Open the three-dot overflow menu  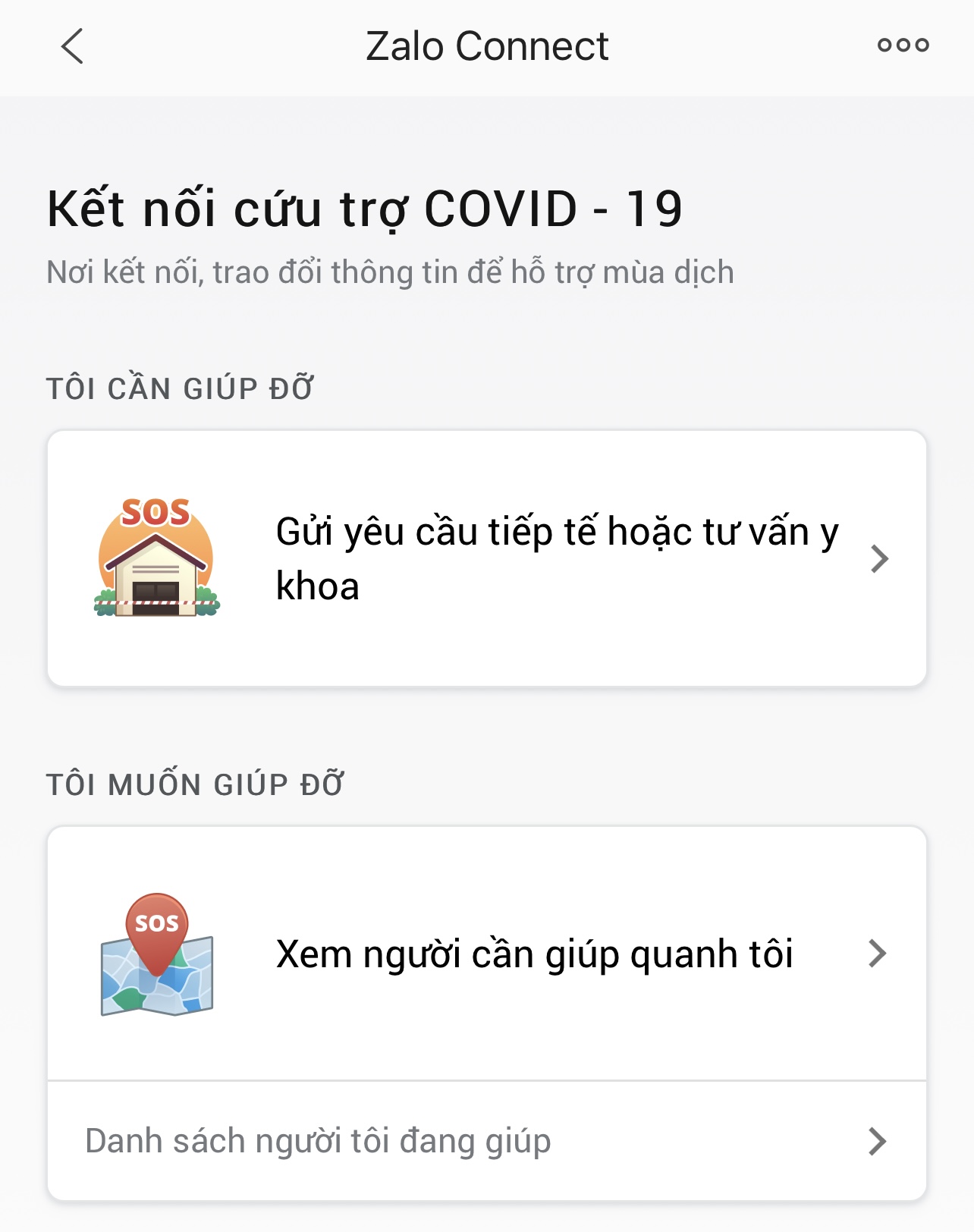[903, 46]
